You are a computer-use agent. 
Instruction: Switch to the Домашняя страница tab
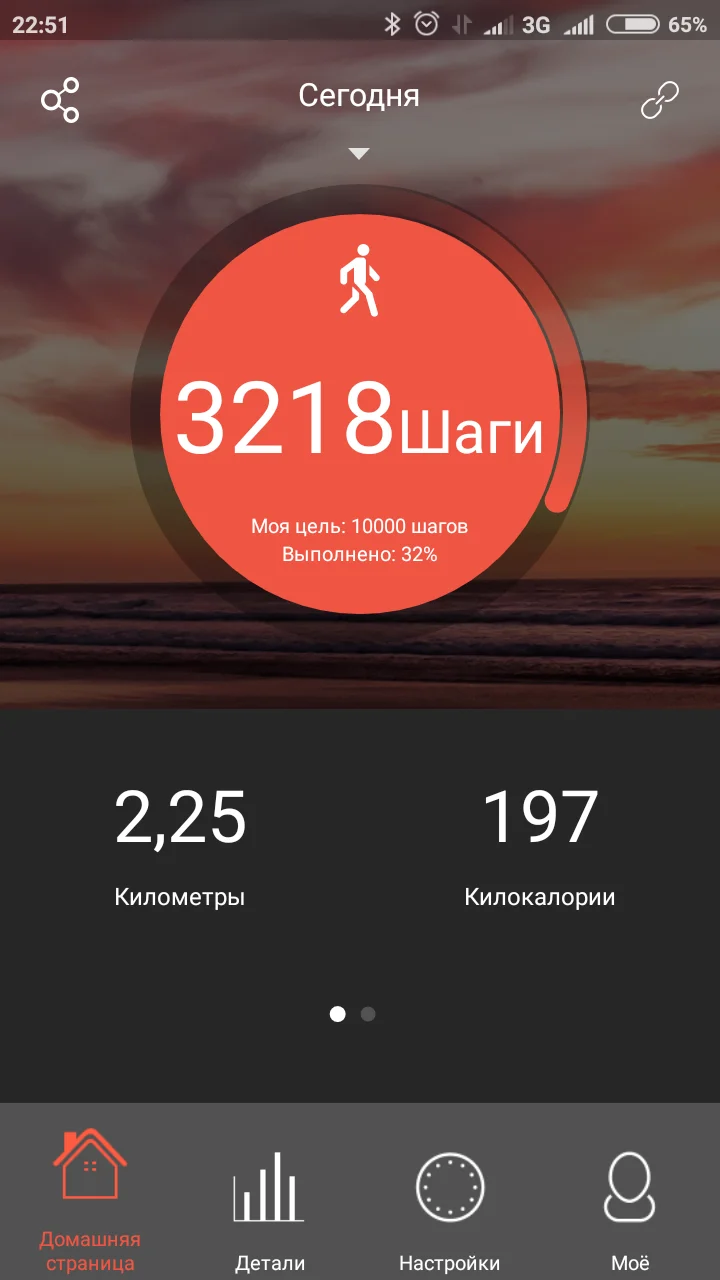(90, 1200)
